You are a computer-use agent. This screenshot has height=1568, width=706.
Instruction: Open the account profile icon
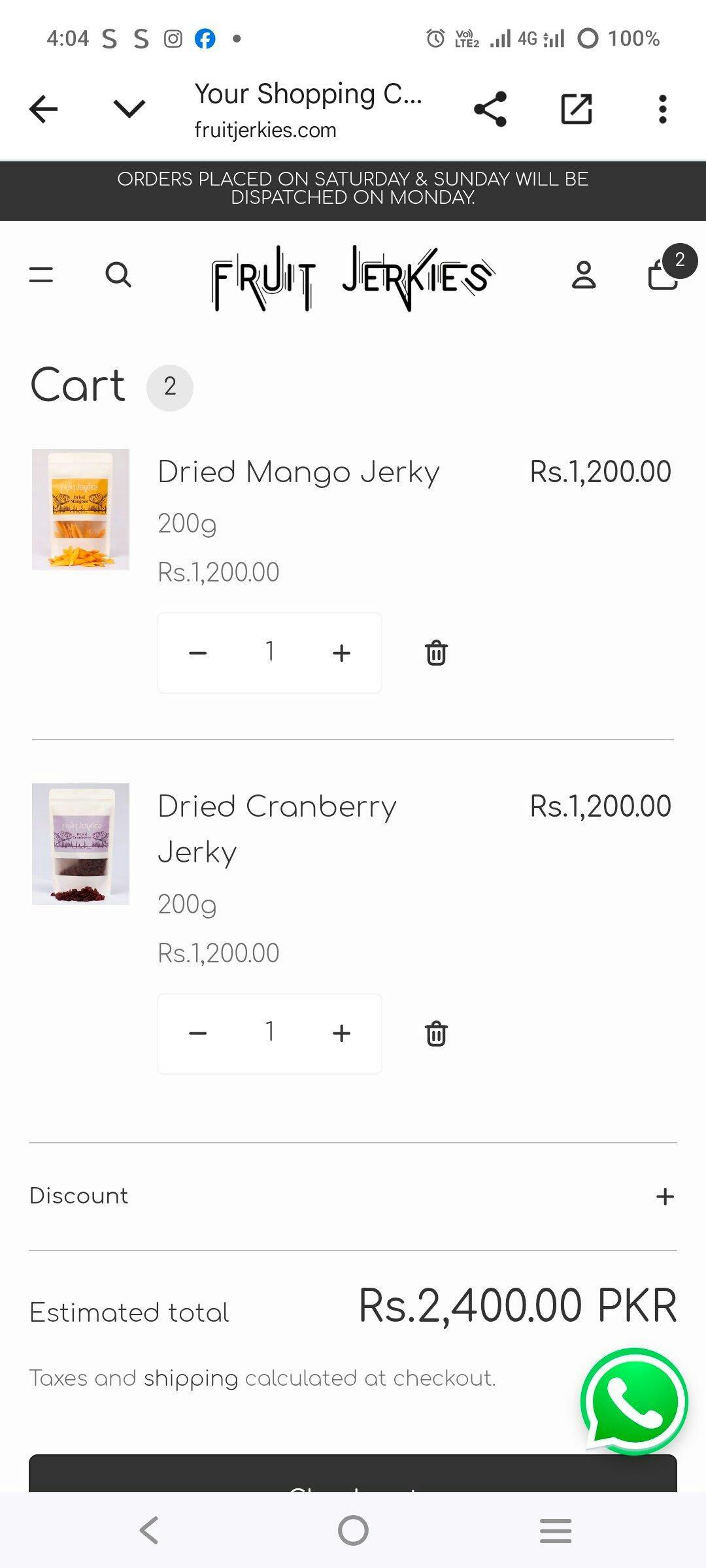(584, 275)
